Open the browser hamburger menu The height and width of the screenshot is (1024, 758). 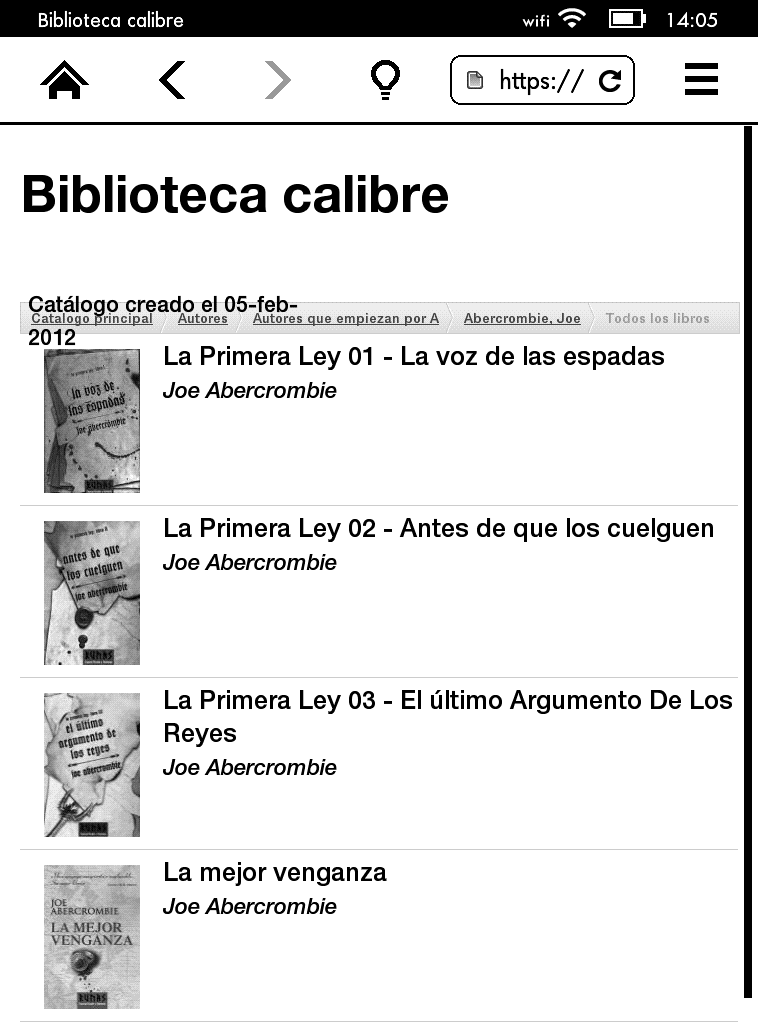[x=701, y=80]
